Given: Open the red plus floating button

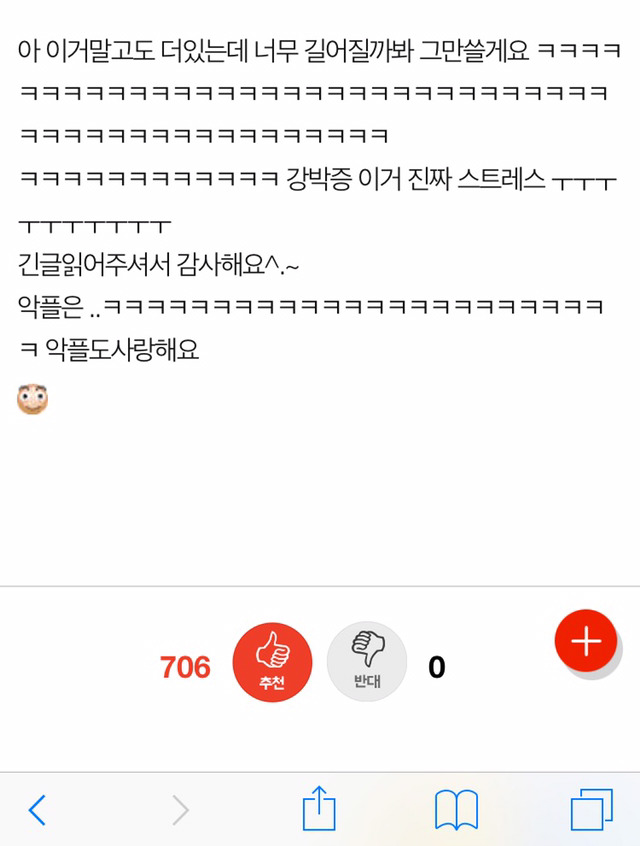Looking at the screenshot, I should coord(586,641).
